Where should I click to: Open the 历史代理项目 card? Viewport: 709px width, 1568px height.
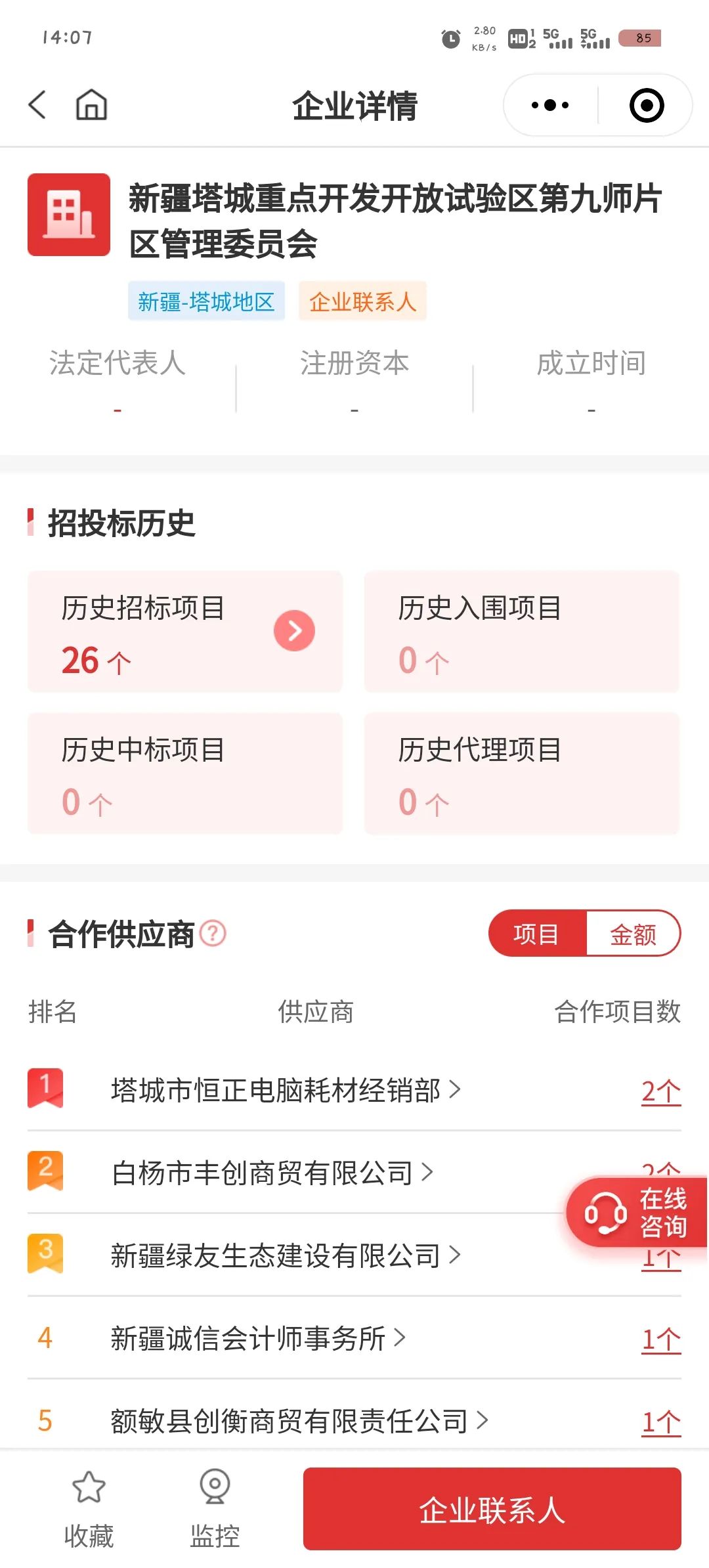[x=522, y=773]
